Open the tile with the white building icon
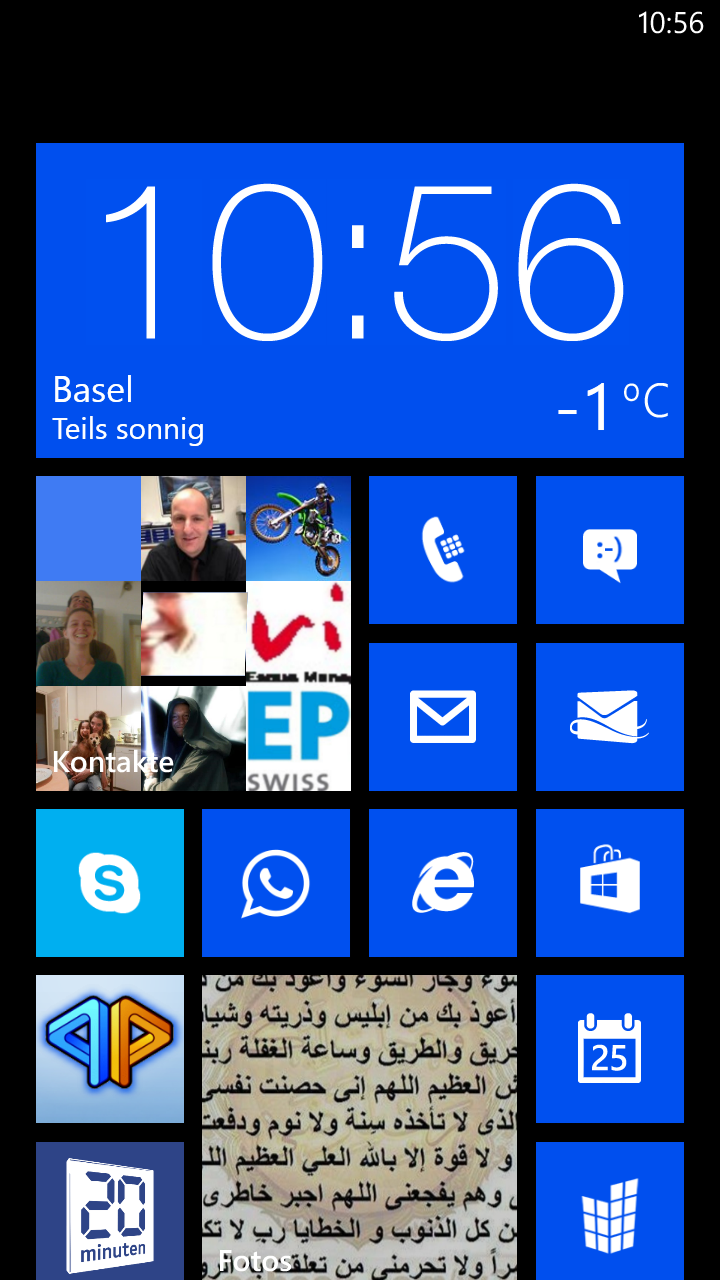Viewport: 720px width, 1280px height. [x=610, y=1211]
